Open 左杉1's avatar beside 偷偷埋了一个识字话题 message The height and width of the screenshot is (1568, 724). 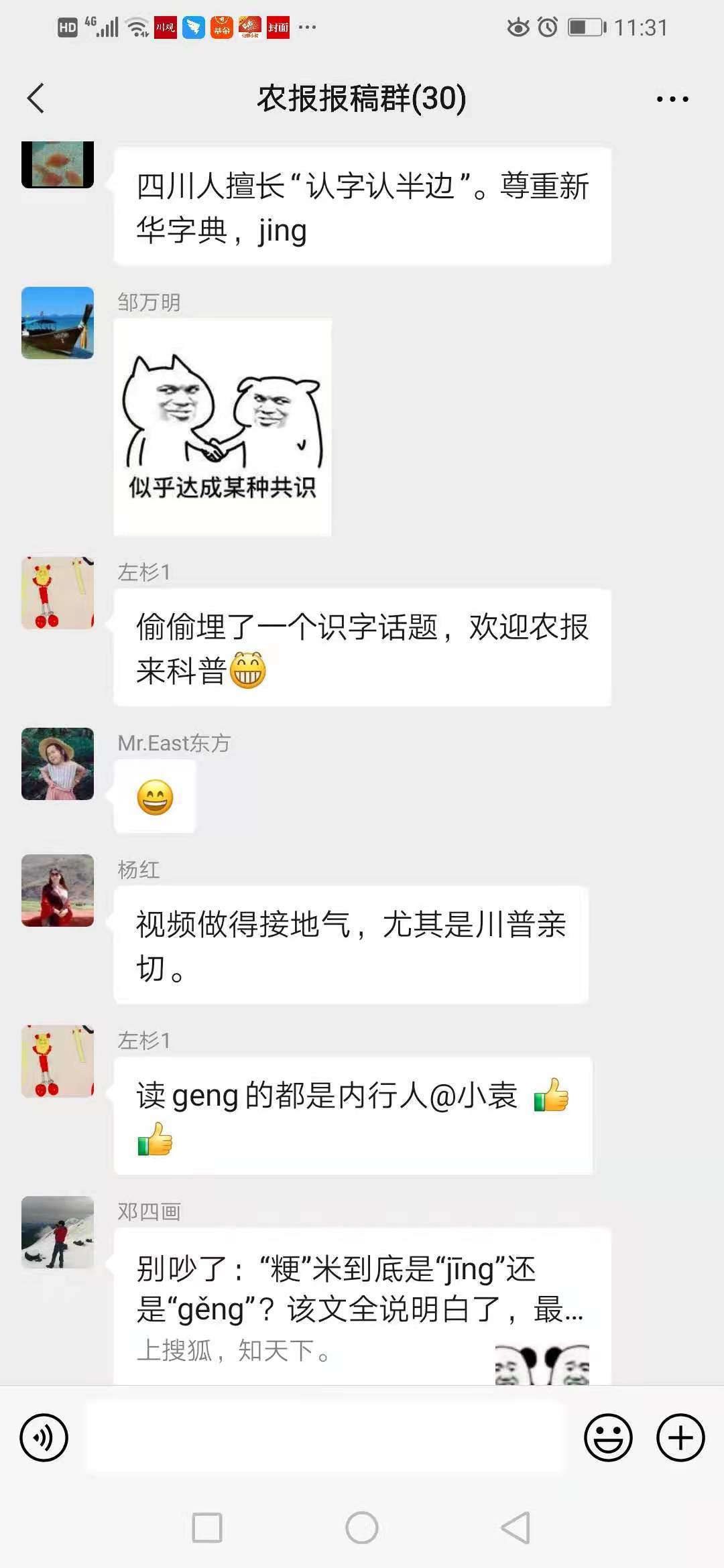coord(58,593)
